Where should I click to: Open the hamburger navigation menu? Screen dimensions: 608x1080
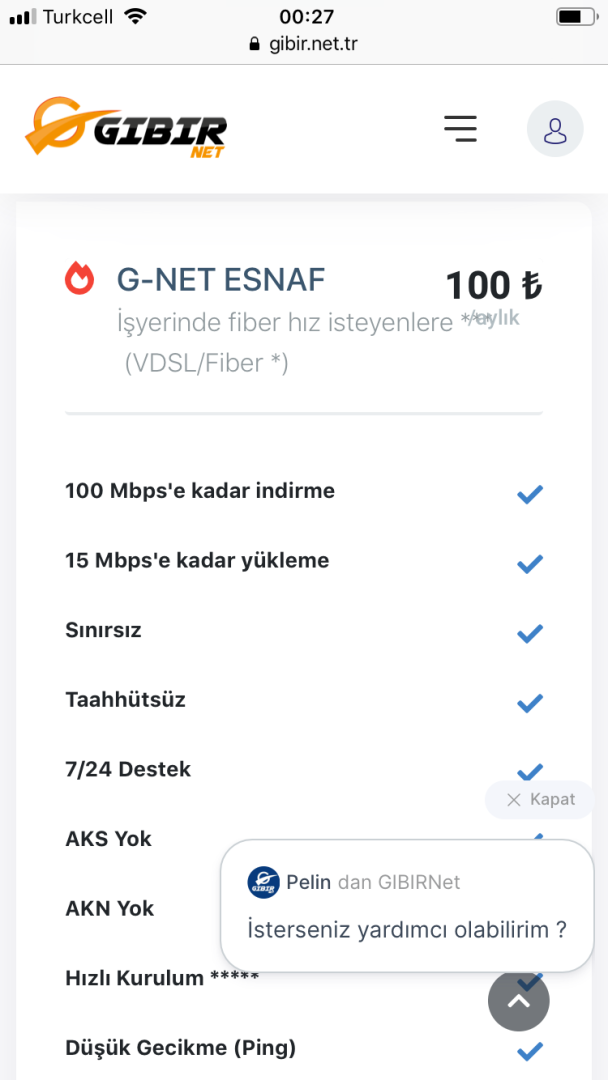point(460,129)
